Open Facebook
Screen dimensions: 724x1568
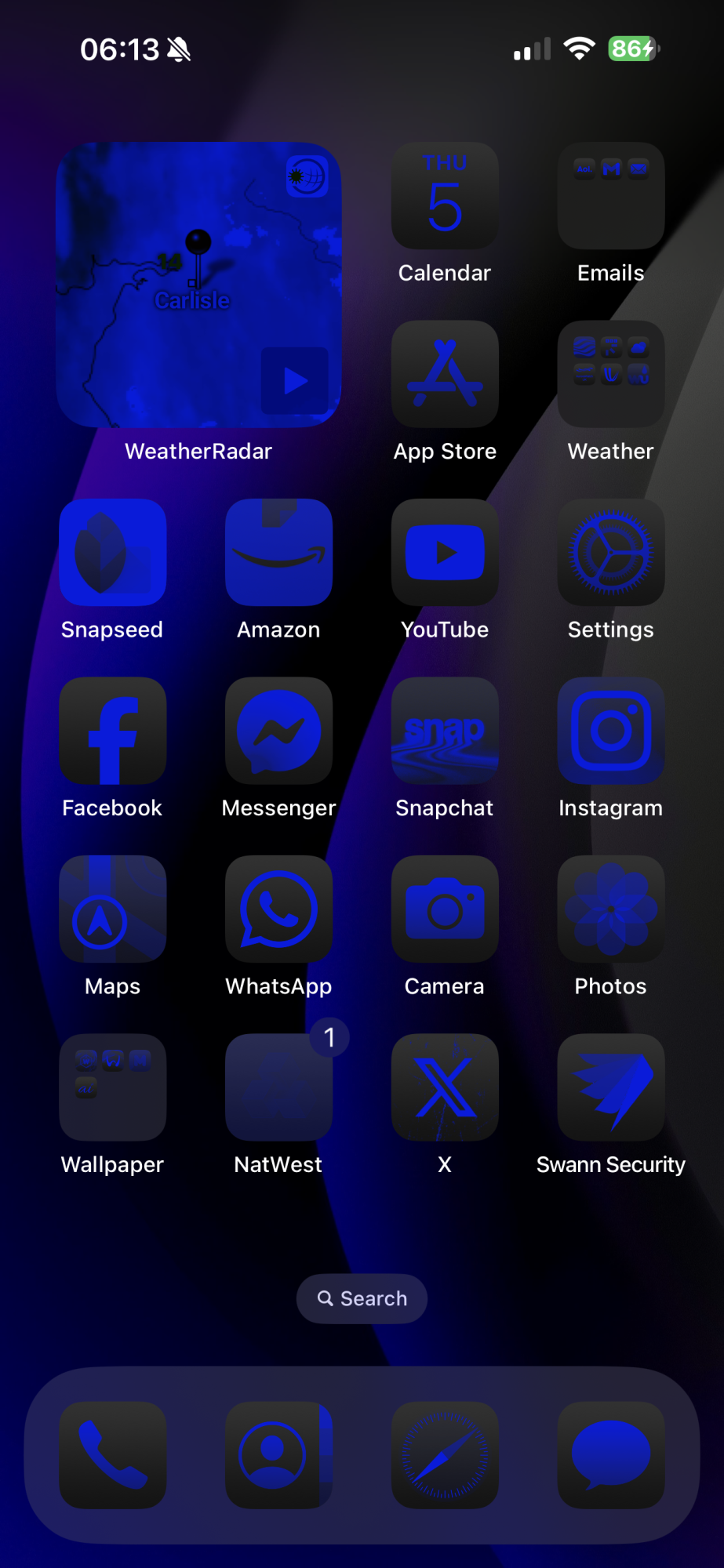pyautogui.click(x=113, y=731)
